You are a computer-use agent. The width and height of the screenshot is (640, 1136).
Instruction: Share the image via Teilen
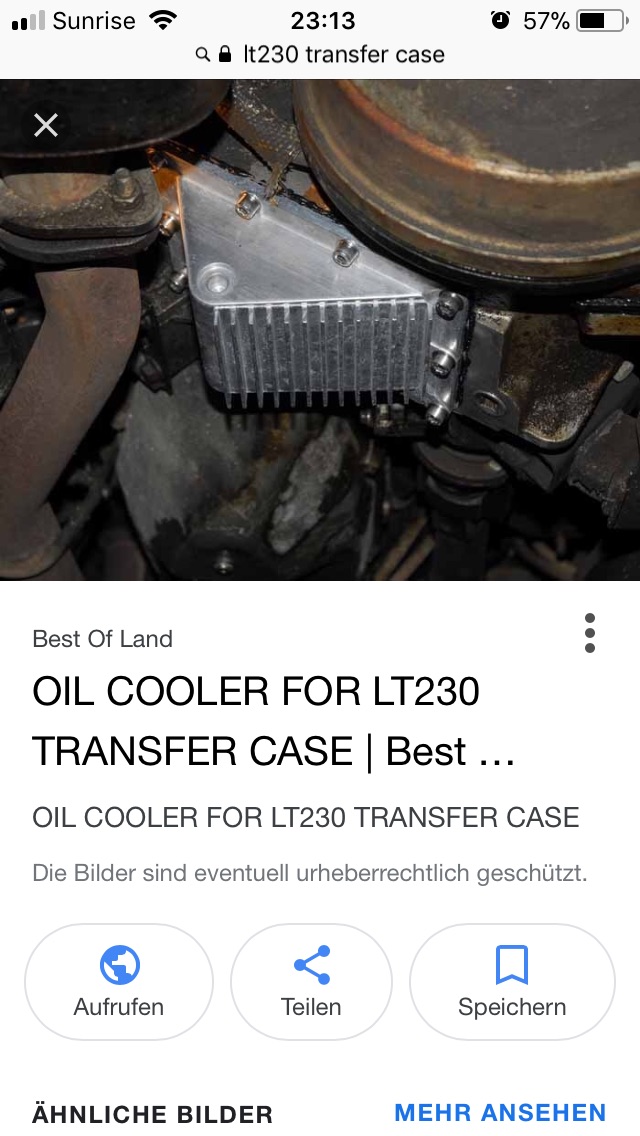click(x=312, y=981)
